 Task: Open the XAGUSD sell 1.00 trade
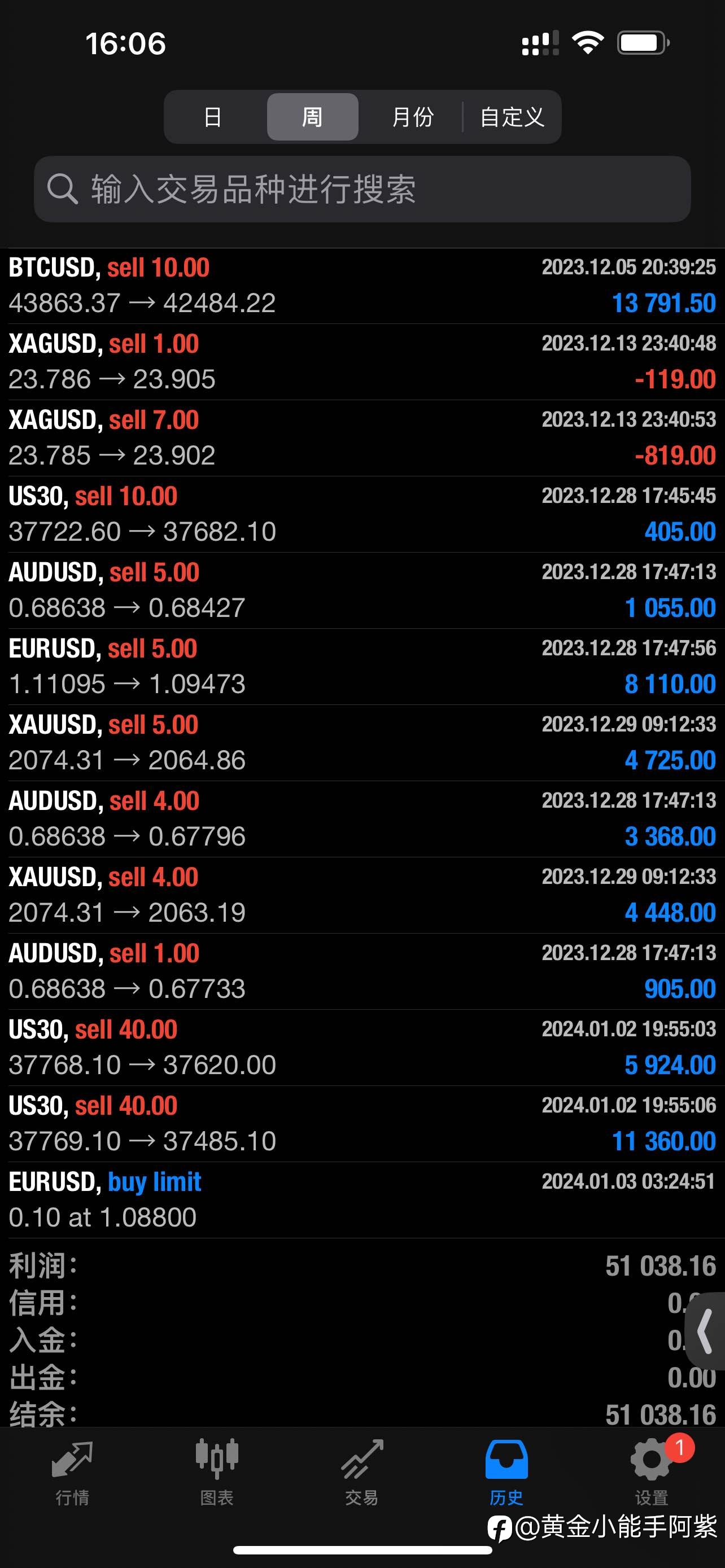click(x=362, y=362)
